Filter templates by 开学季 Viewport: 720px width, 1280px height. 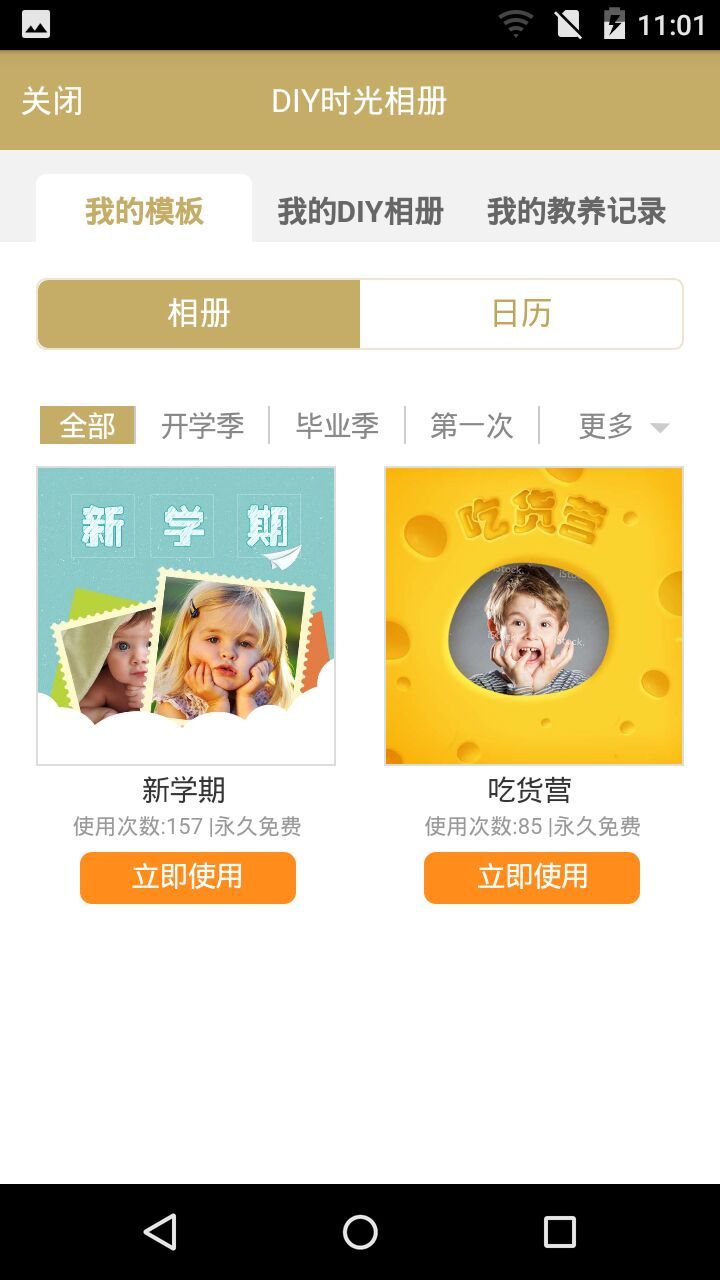click(202, 426)
